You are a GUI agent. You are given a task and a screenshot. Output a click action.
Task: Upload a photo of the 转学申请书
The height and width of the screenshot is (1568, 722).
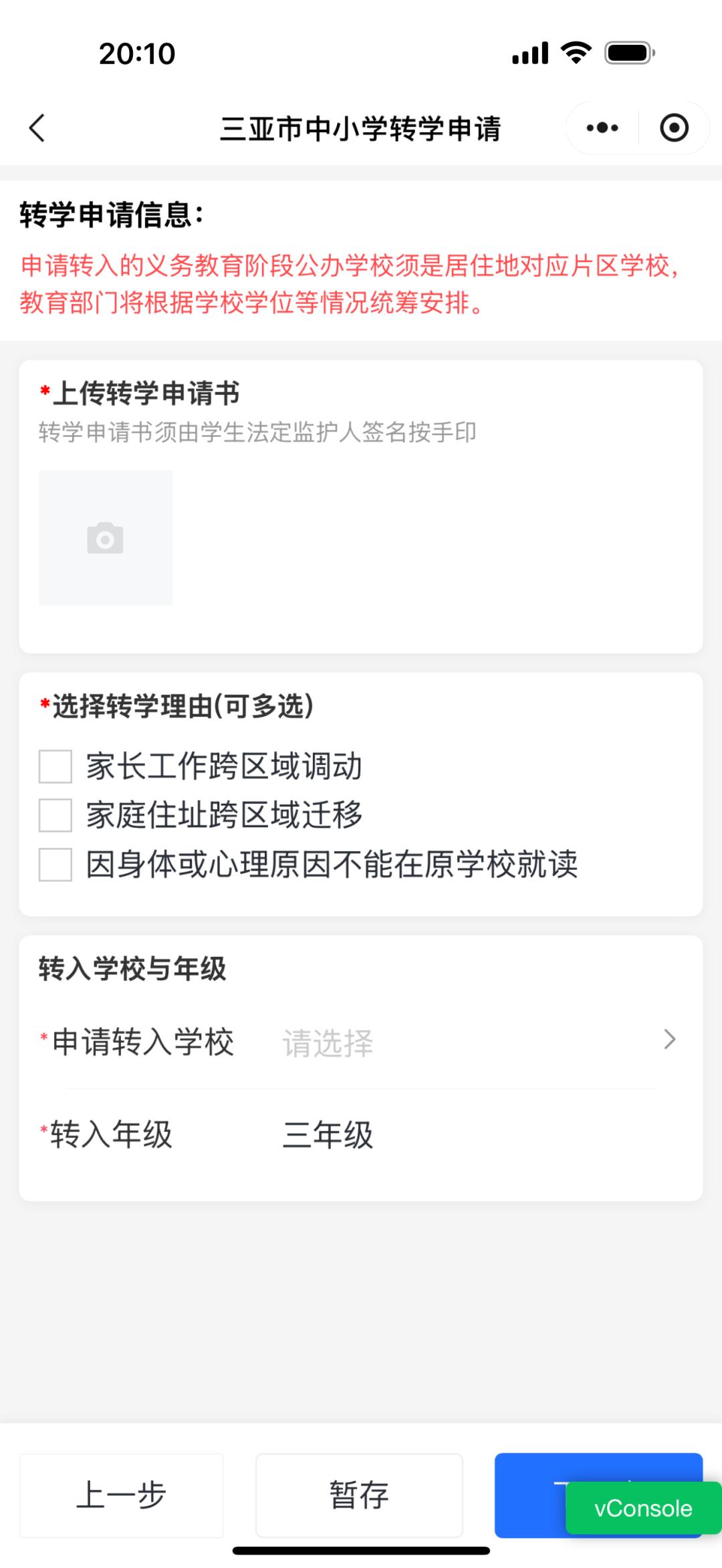[106, 538]
